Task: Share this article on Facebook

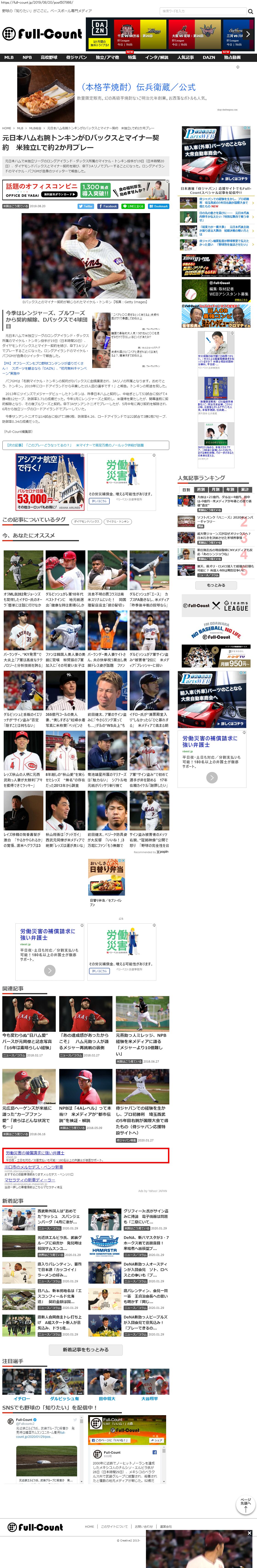Action: [108, 206]
